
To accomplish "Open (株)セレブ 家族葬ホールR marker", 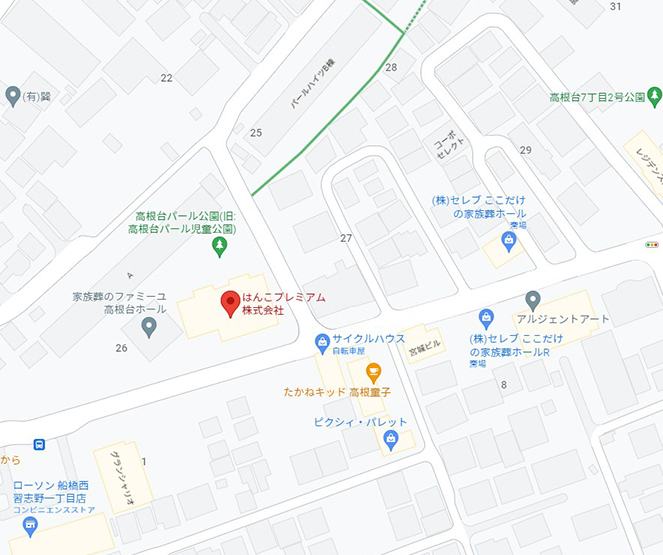I will coord(487,319).
